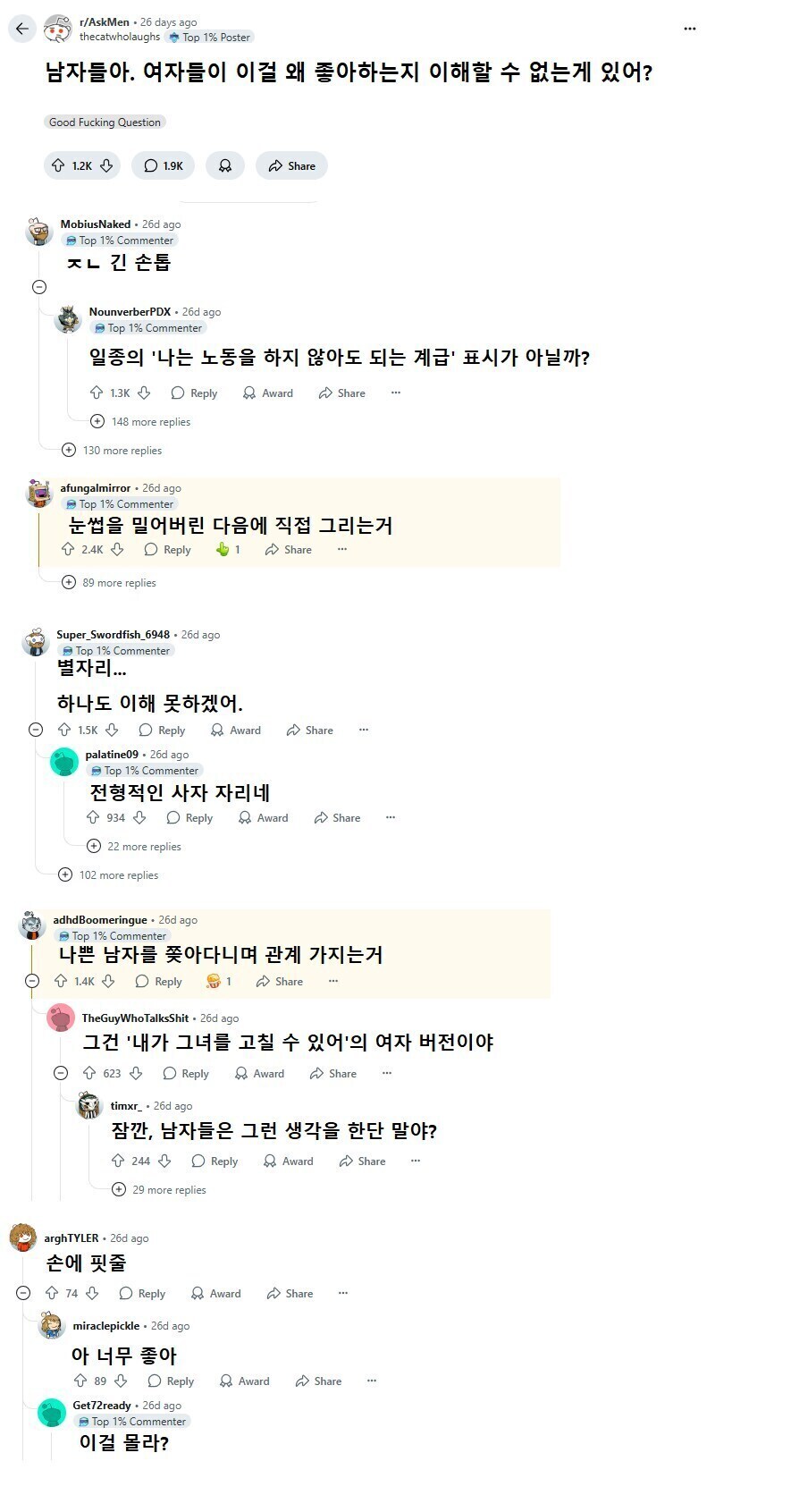Open the post's overflow menu
The image size is (791, 1512).
tap(689, 29)
